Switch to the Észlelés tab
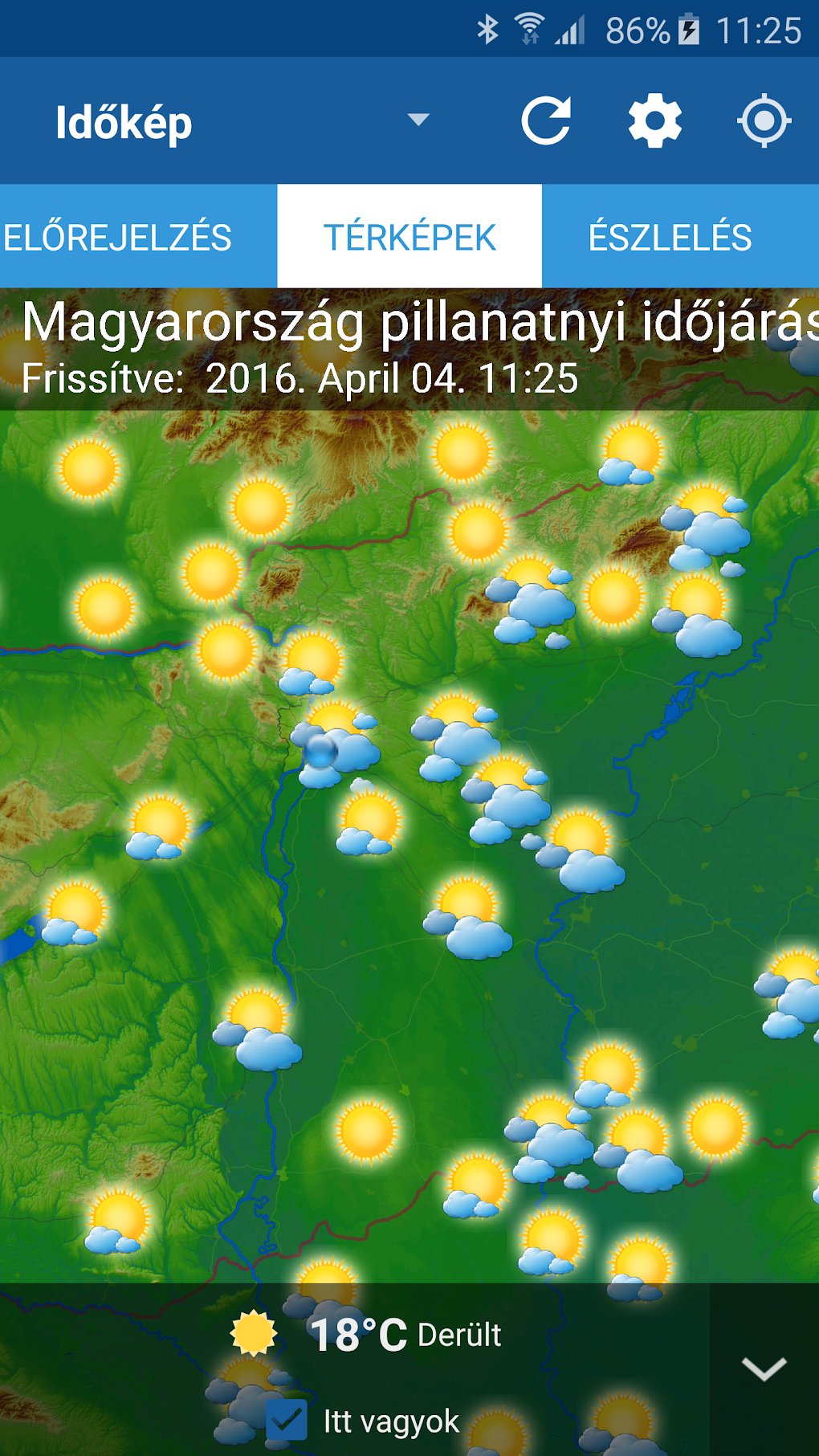This screenshot has width=819, height=1456. (x=670, y=237)
